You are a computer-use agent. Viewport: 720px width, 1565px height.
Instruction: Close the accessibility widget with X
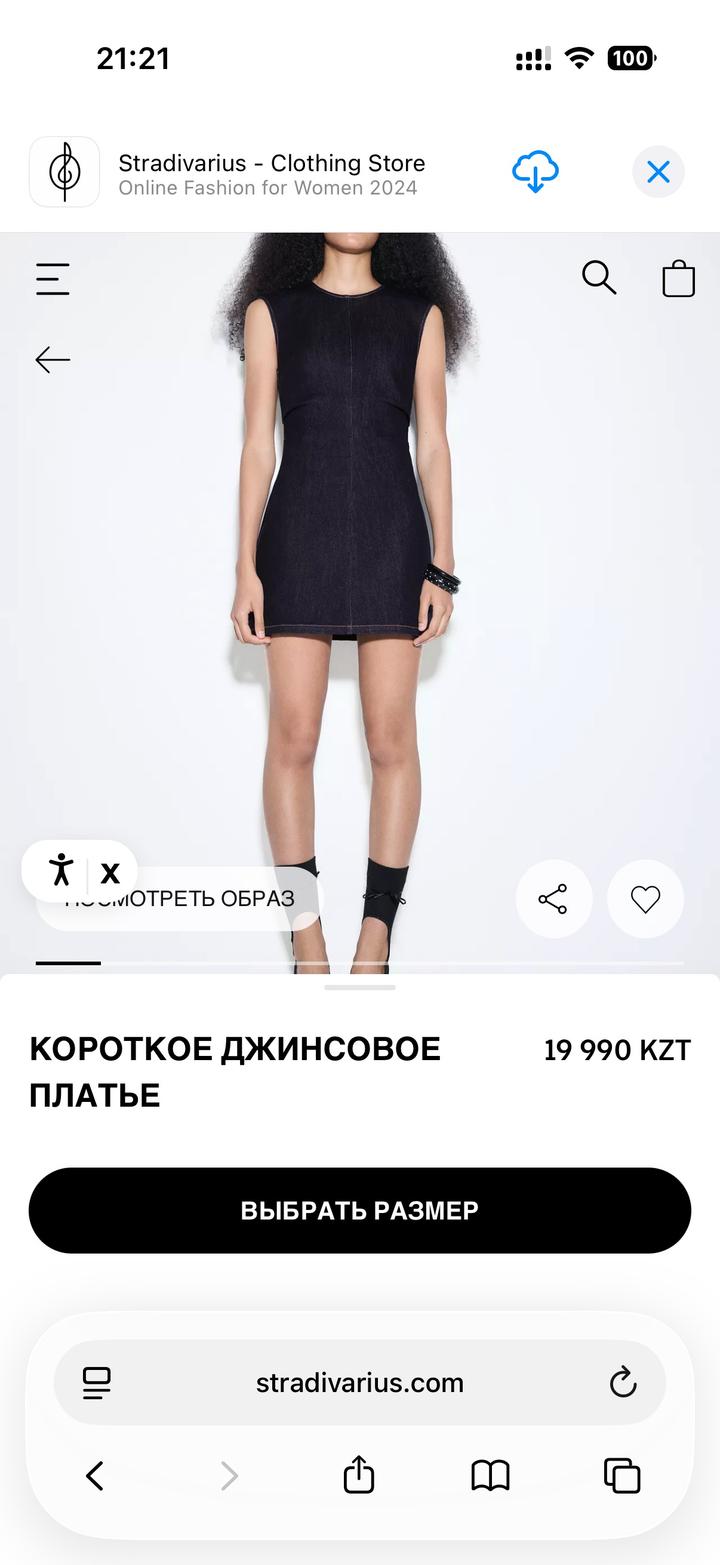110,873
